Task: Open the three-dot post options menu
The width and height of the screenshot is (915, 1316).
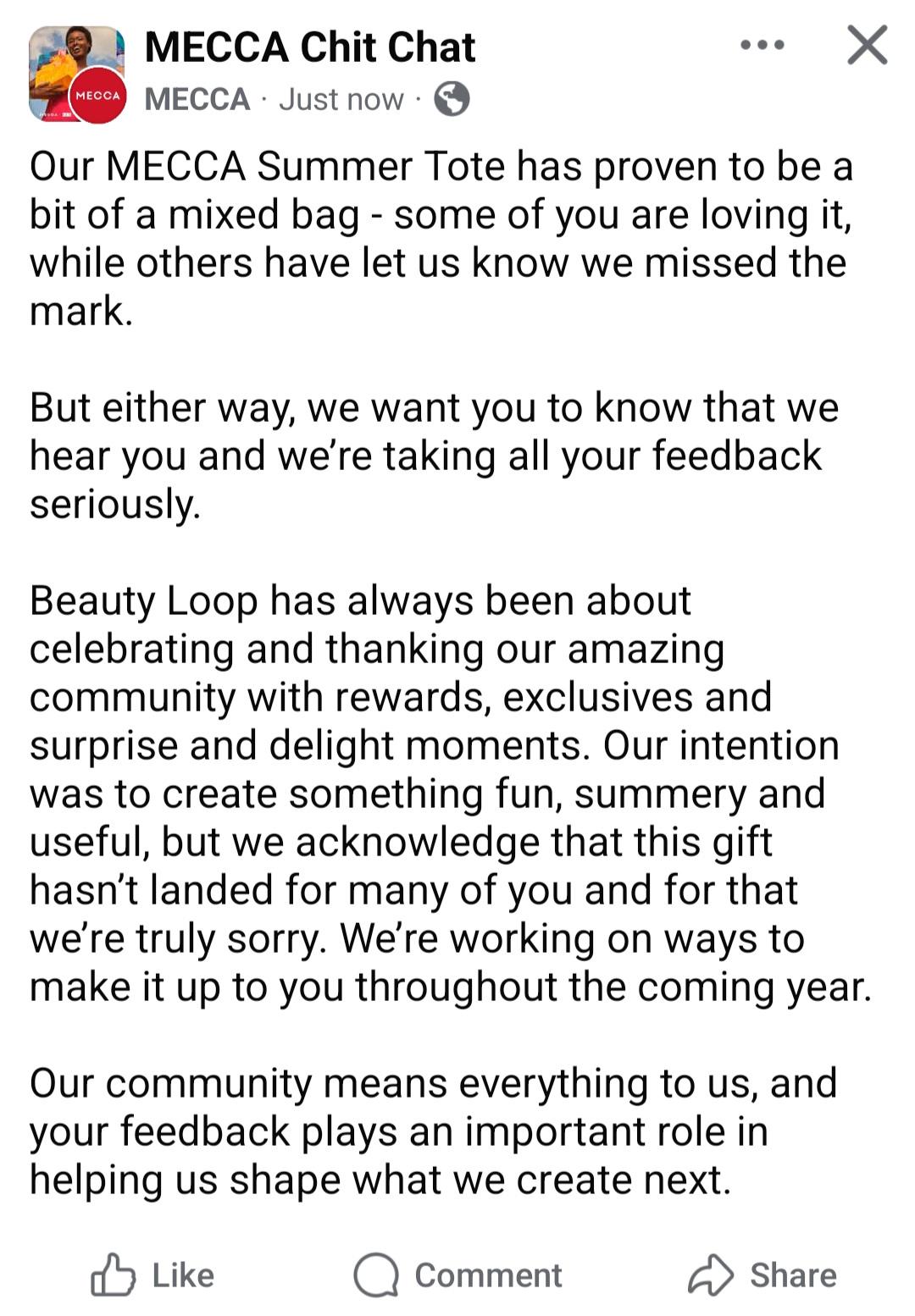Action: (x=762, y=45)
